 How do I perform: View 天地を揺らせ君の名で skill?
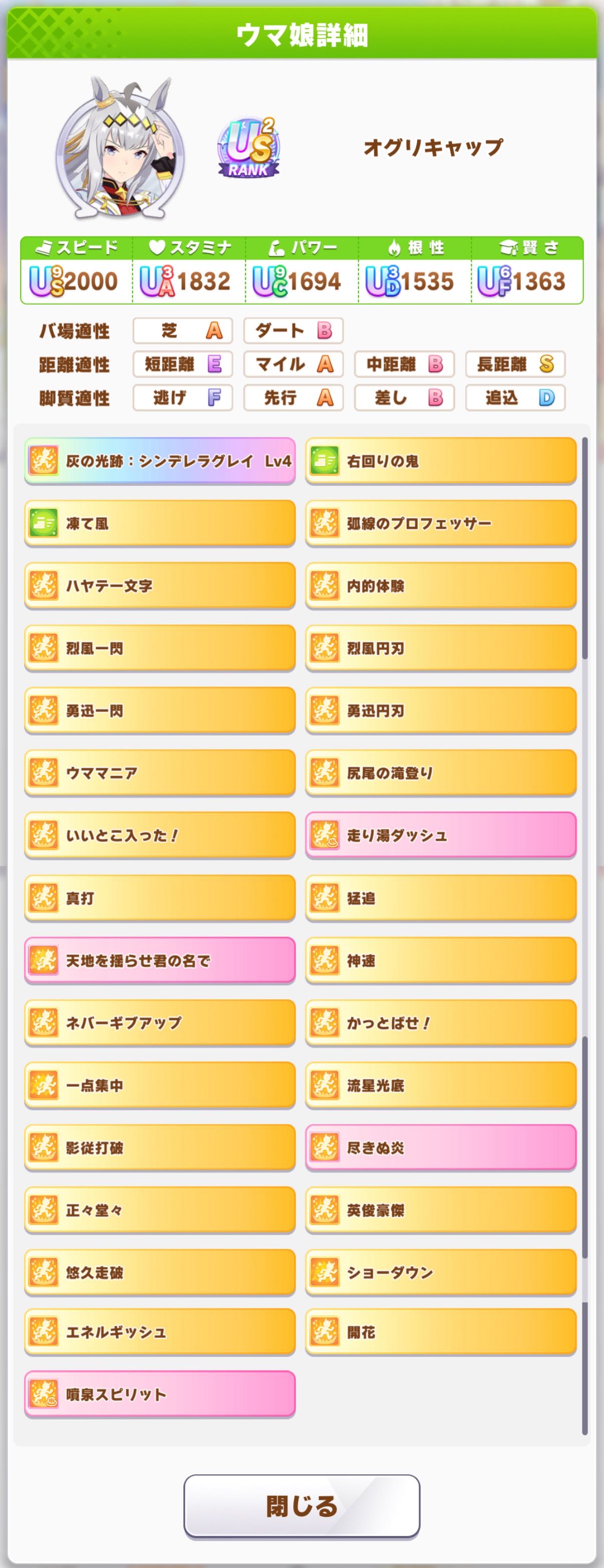pos(159,961)
